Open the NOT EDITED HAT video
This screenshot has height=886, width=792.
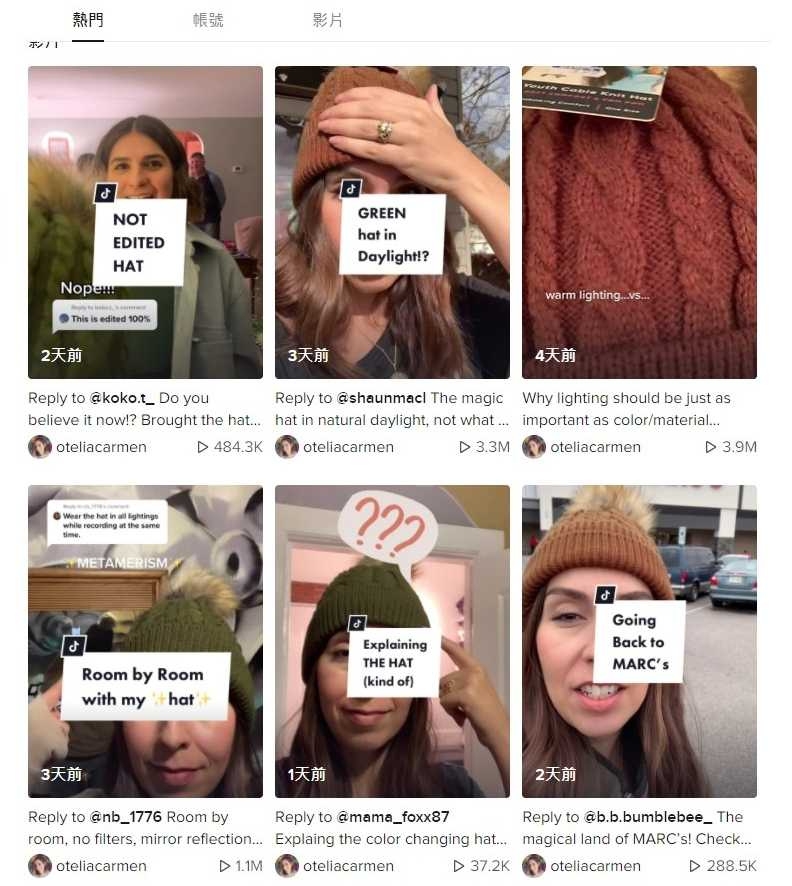(145, 222)
